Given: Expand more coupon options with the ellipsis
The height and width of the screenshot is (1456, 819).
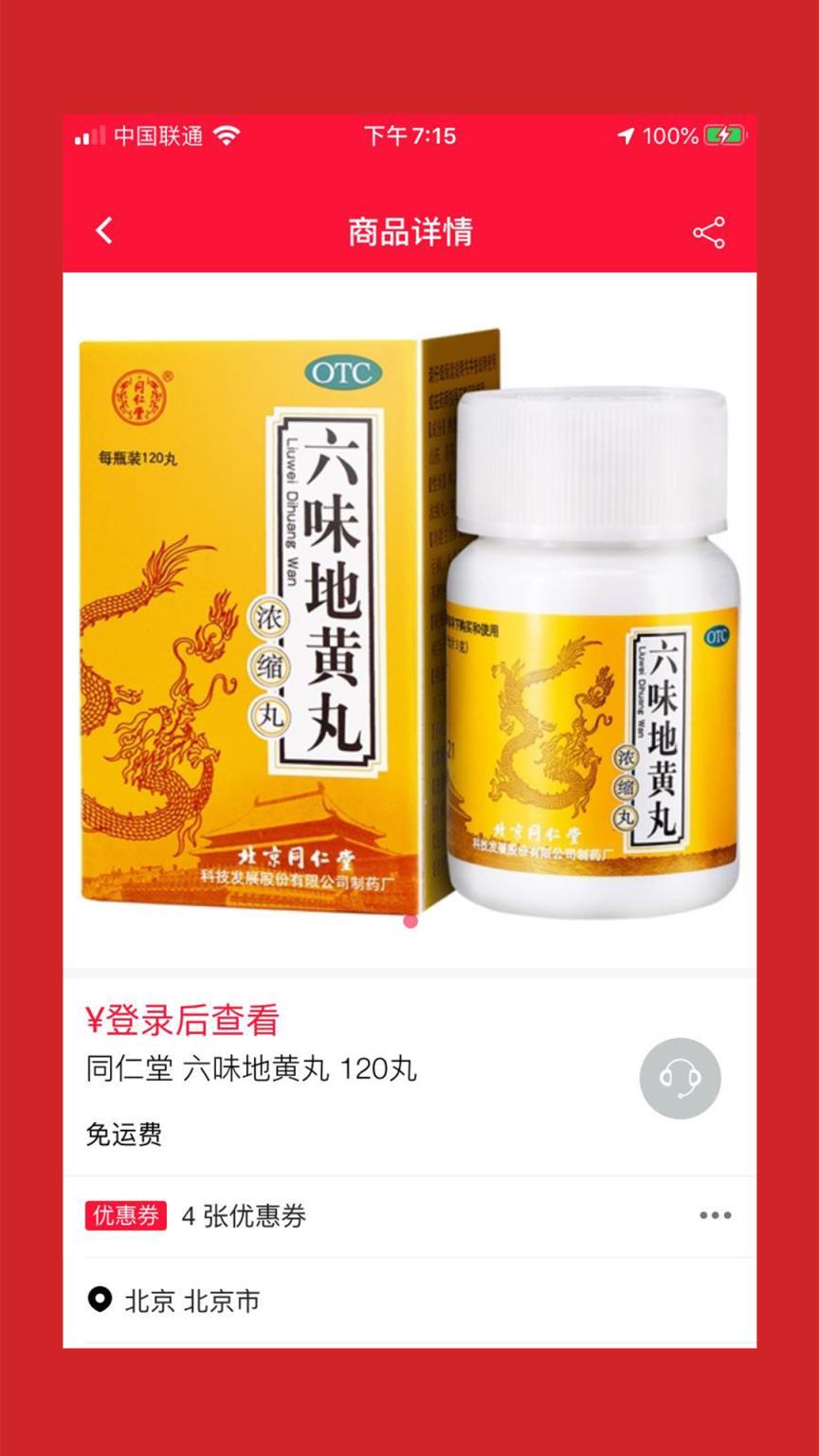Looking at the screenshot, I should pos(718,1215).
